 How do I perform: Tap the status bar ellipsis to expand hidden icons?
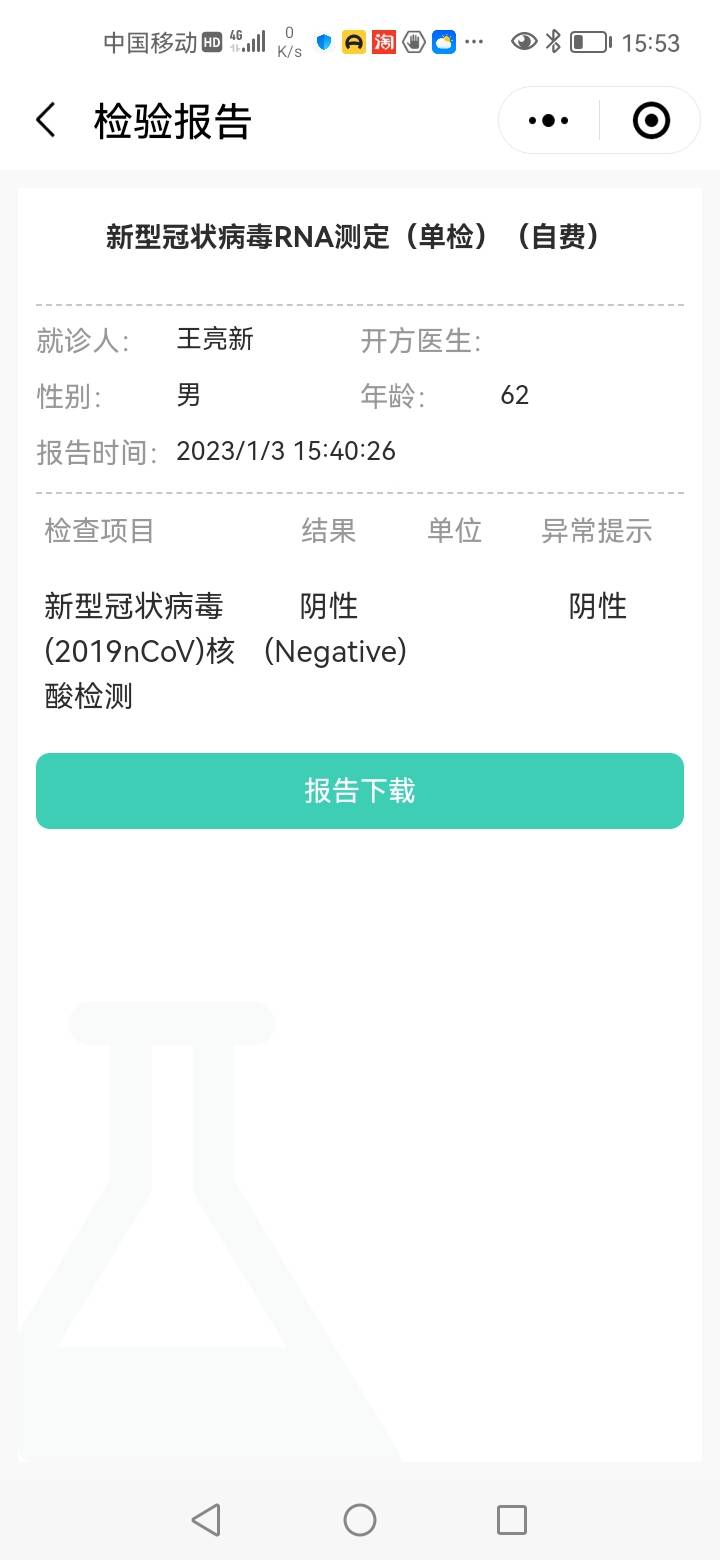[475, 42]
